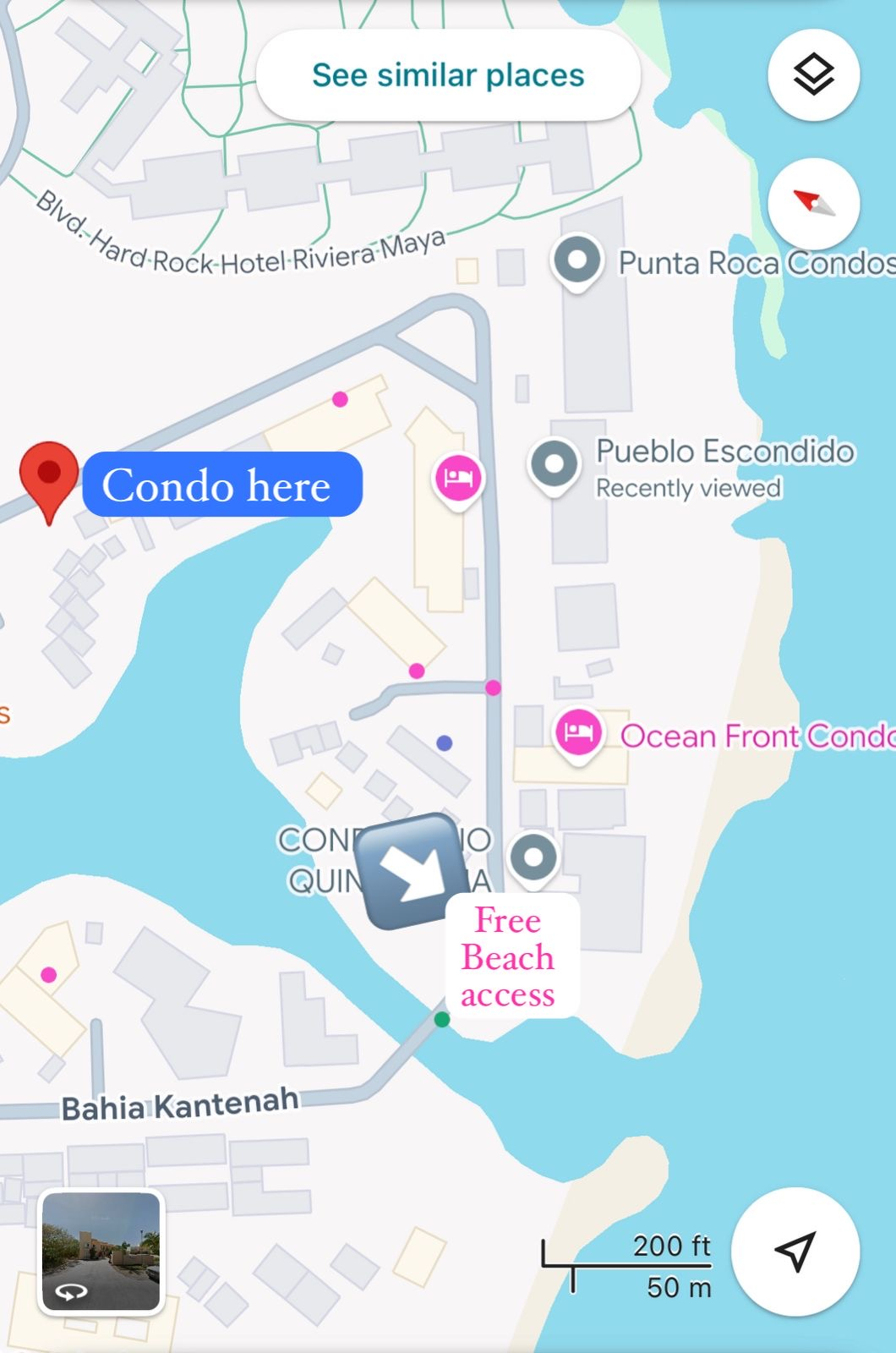The width and height of the screenshot is (896, 1353).
Task: Open the map layers selector
Action: point(813,74)
